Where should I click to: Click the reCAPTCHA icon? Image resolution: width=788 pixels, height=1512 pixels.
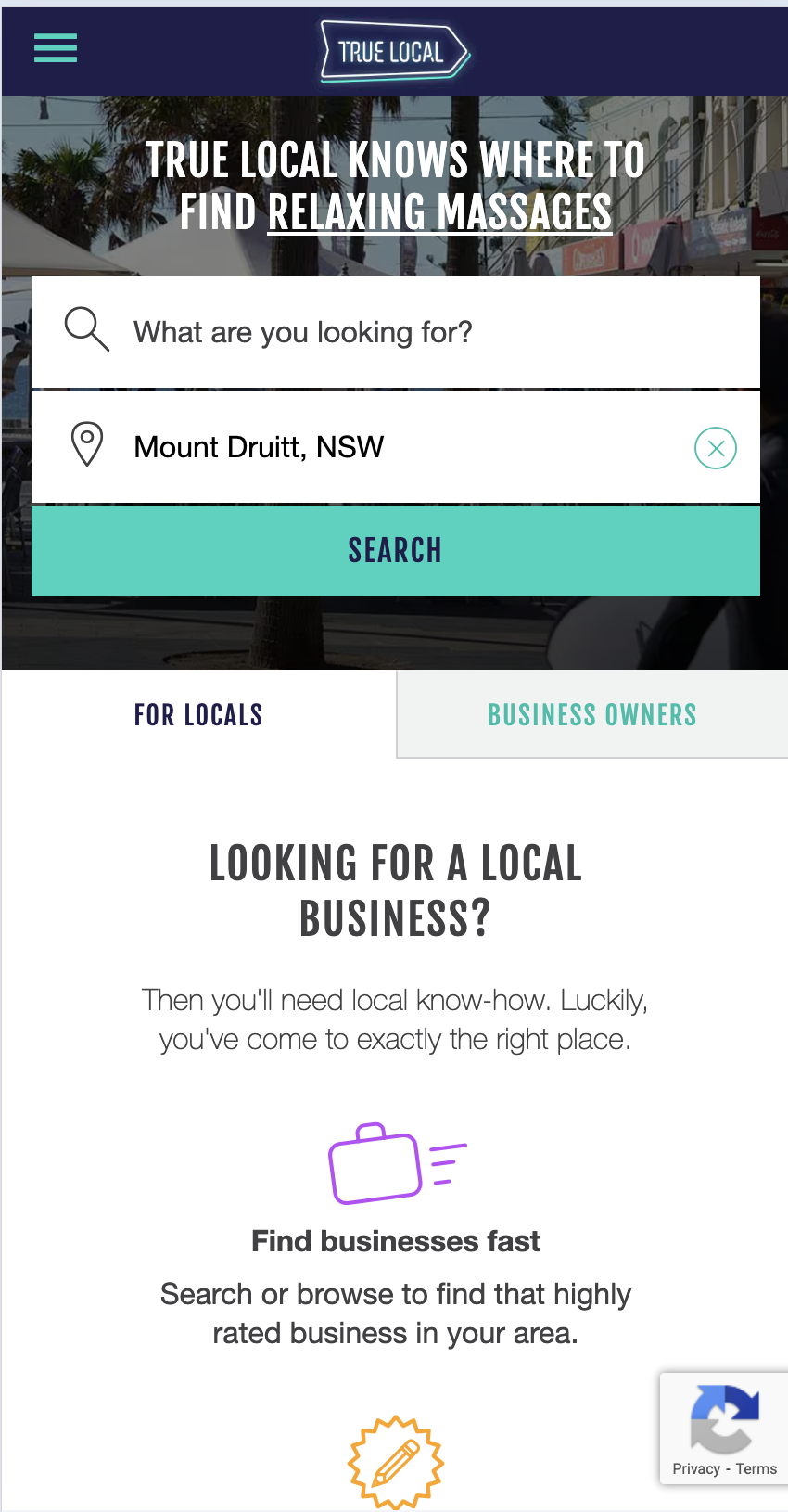[x=724, y=1419]
